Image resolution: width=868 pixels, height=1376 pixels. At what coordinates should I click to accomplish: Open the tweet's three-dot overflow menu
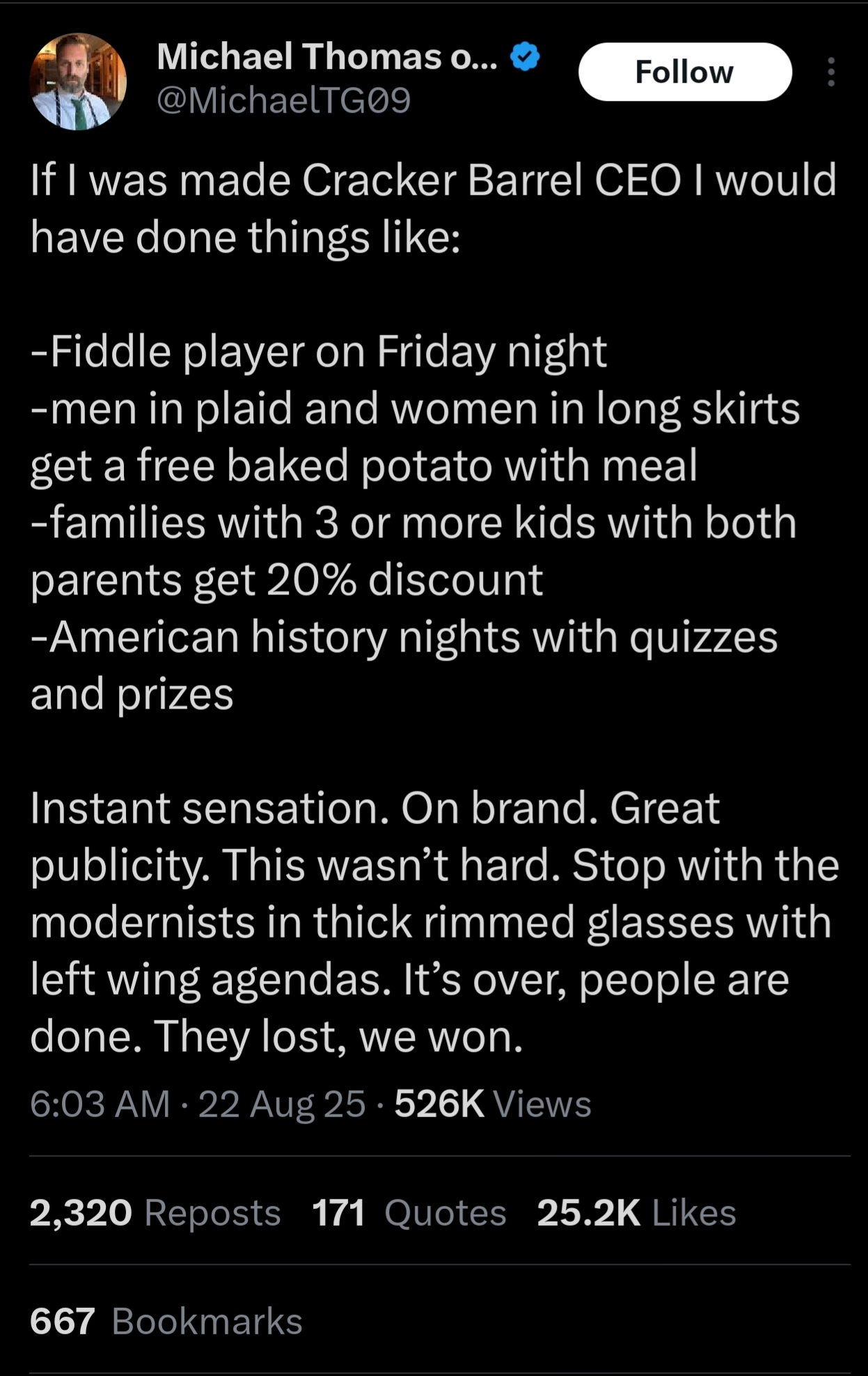(x=830, y=72)
